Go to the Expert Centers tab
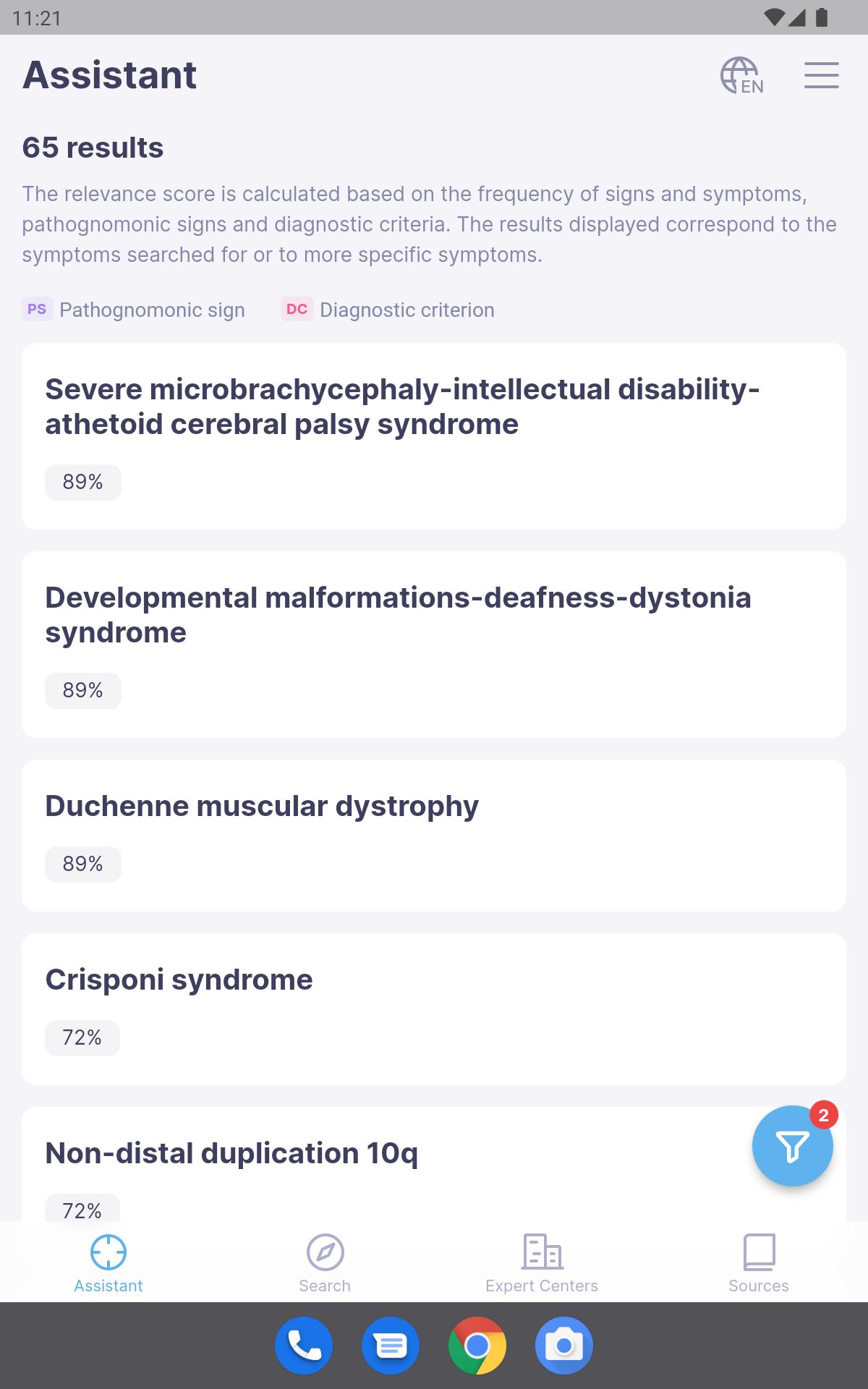 point(542,1263)
